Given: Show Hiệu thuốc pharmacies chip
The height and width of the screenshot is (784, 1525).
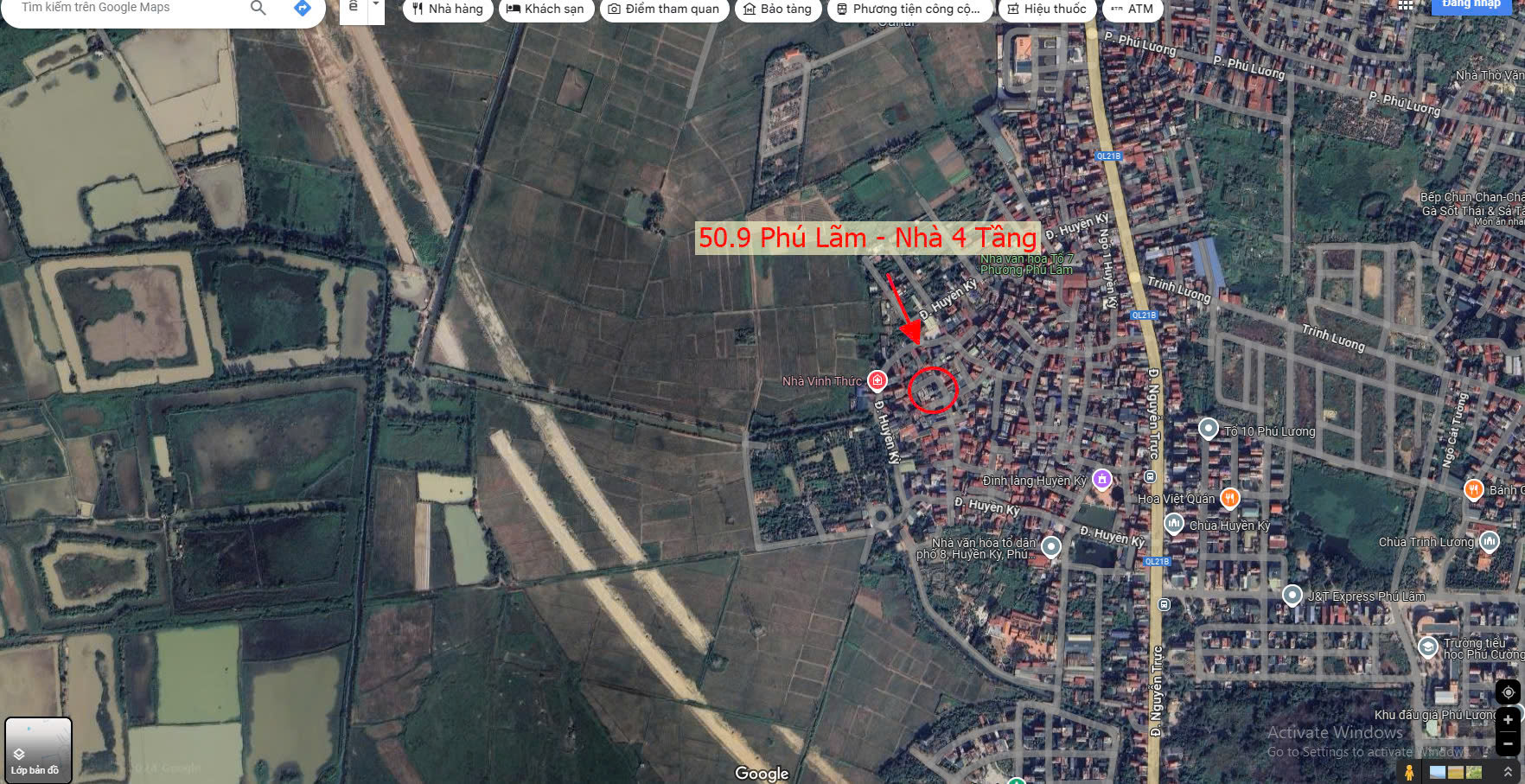Looking at the screenshot, I should [x=1047, y=9].
